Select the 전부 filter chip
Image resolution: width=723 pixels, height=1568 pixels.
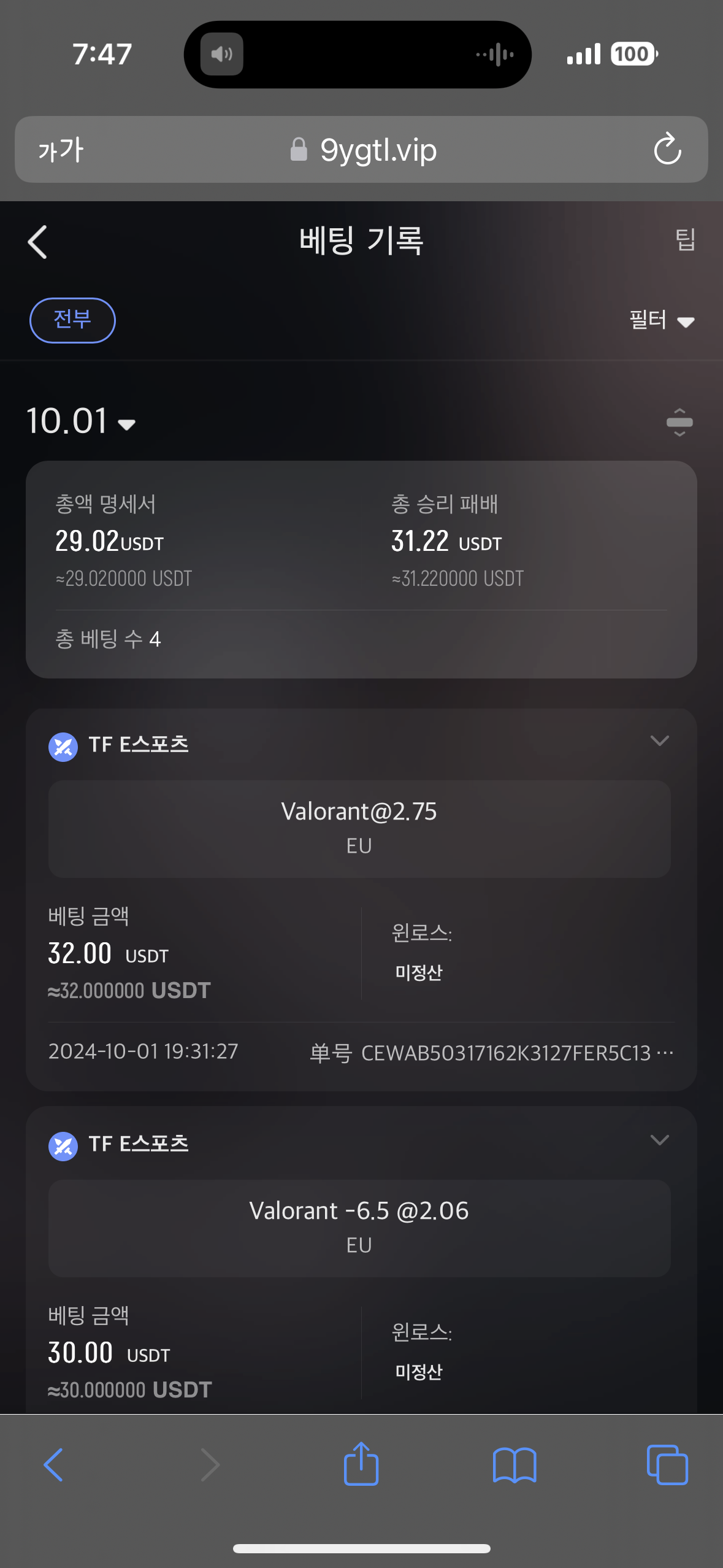click(x=72, y=320)
